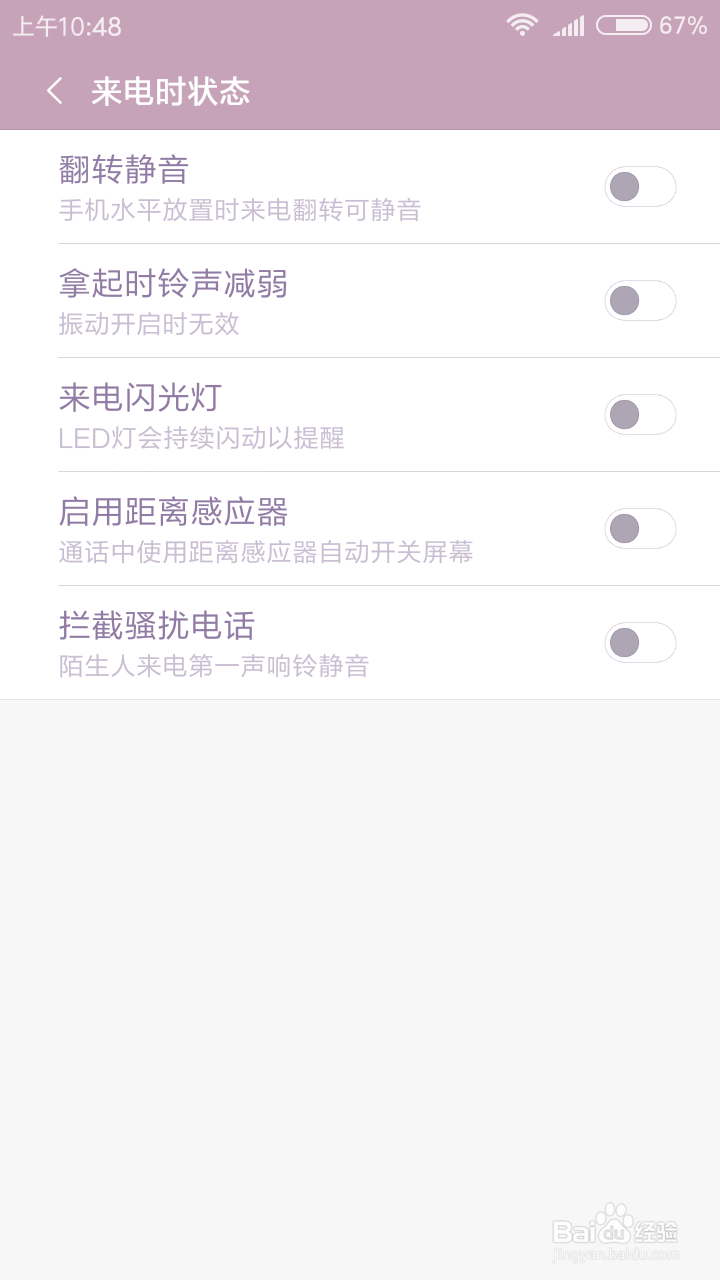Switch on 启用距离感应器
The height and width of the screenshot is (1280, 720).
[x=640, y=529]
